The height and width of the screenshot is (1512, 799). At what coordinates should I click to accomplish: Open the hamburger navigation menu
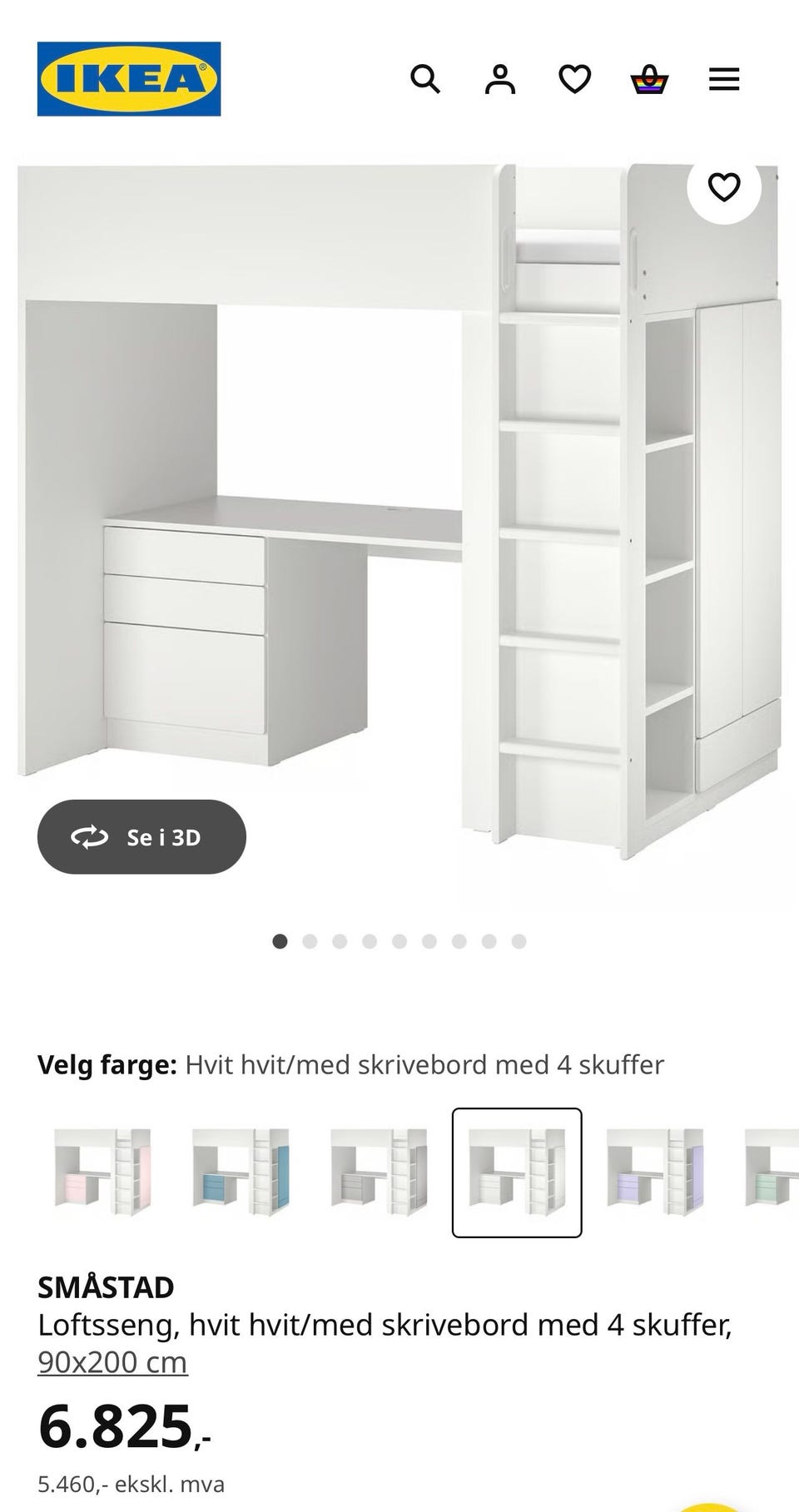click(725, 79)
